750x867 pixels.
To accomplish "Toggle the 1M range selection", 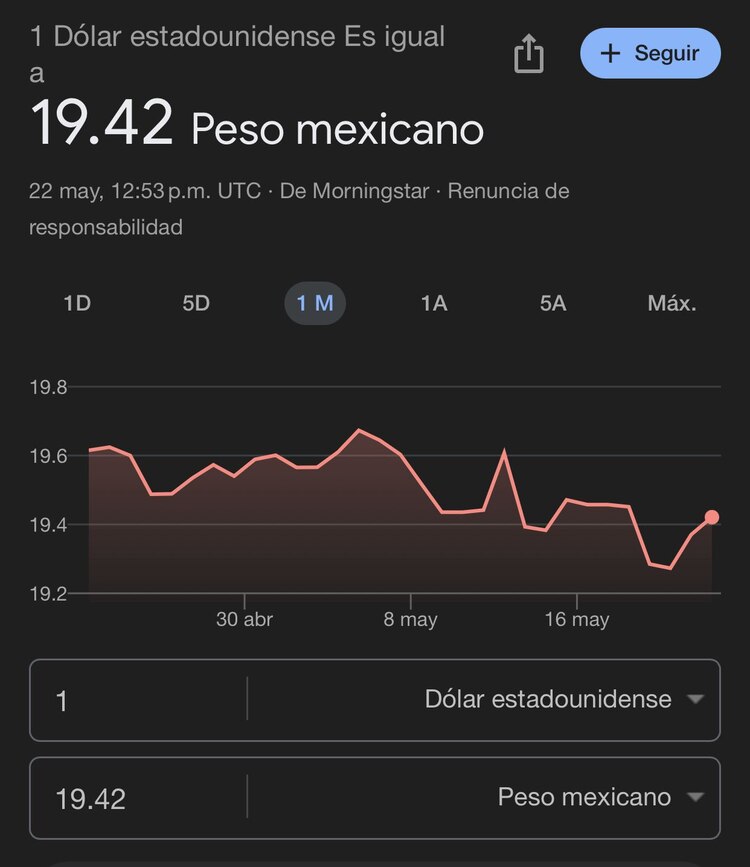I will coord(314,304).
